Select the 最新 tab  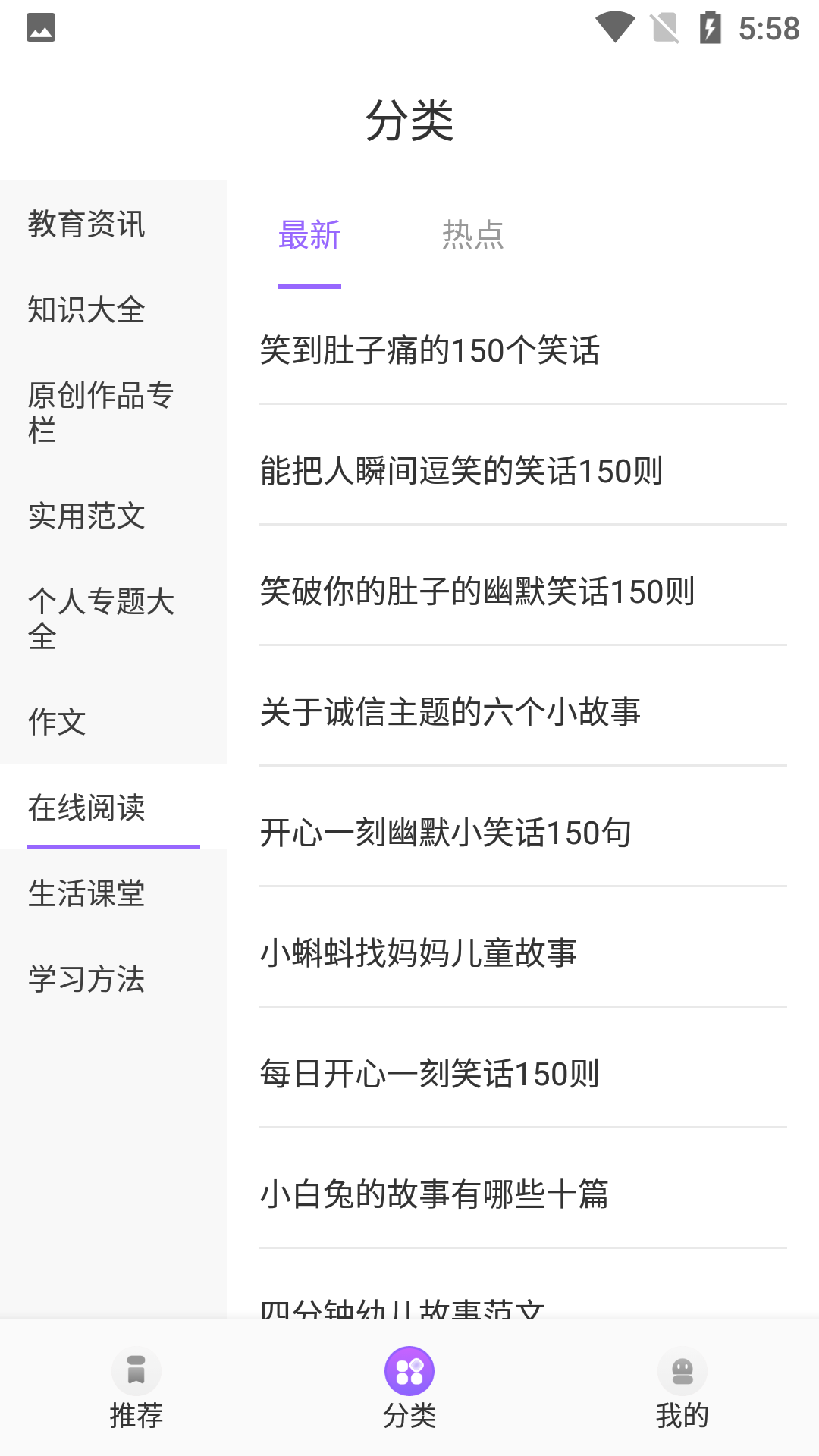[x=309, y=236]
